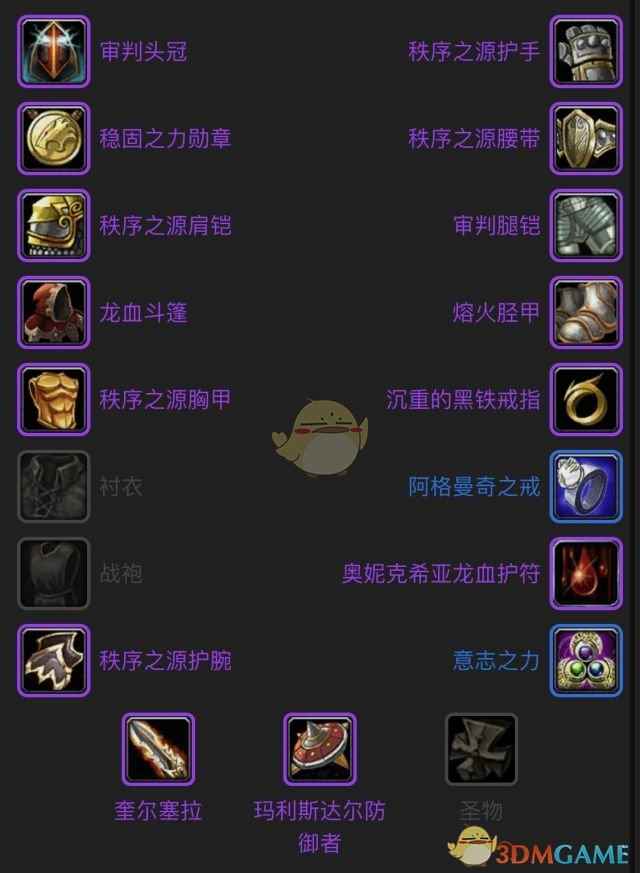640x873 pixels.
Task: Open the 奥妮克希亚龙血护符 trinket
Action: (586, 573)
